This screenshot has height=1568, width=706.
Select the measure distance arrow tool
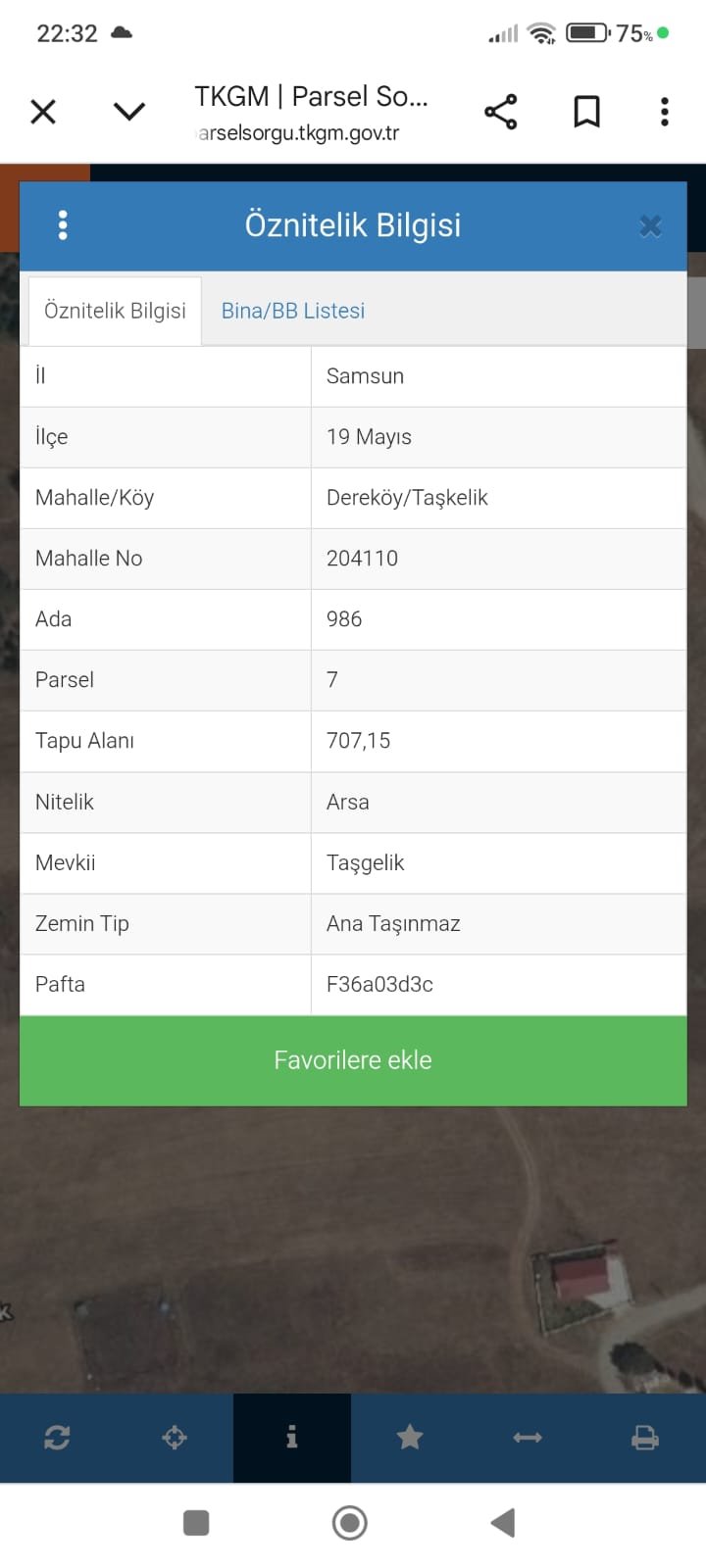coord(528,1438)
